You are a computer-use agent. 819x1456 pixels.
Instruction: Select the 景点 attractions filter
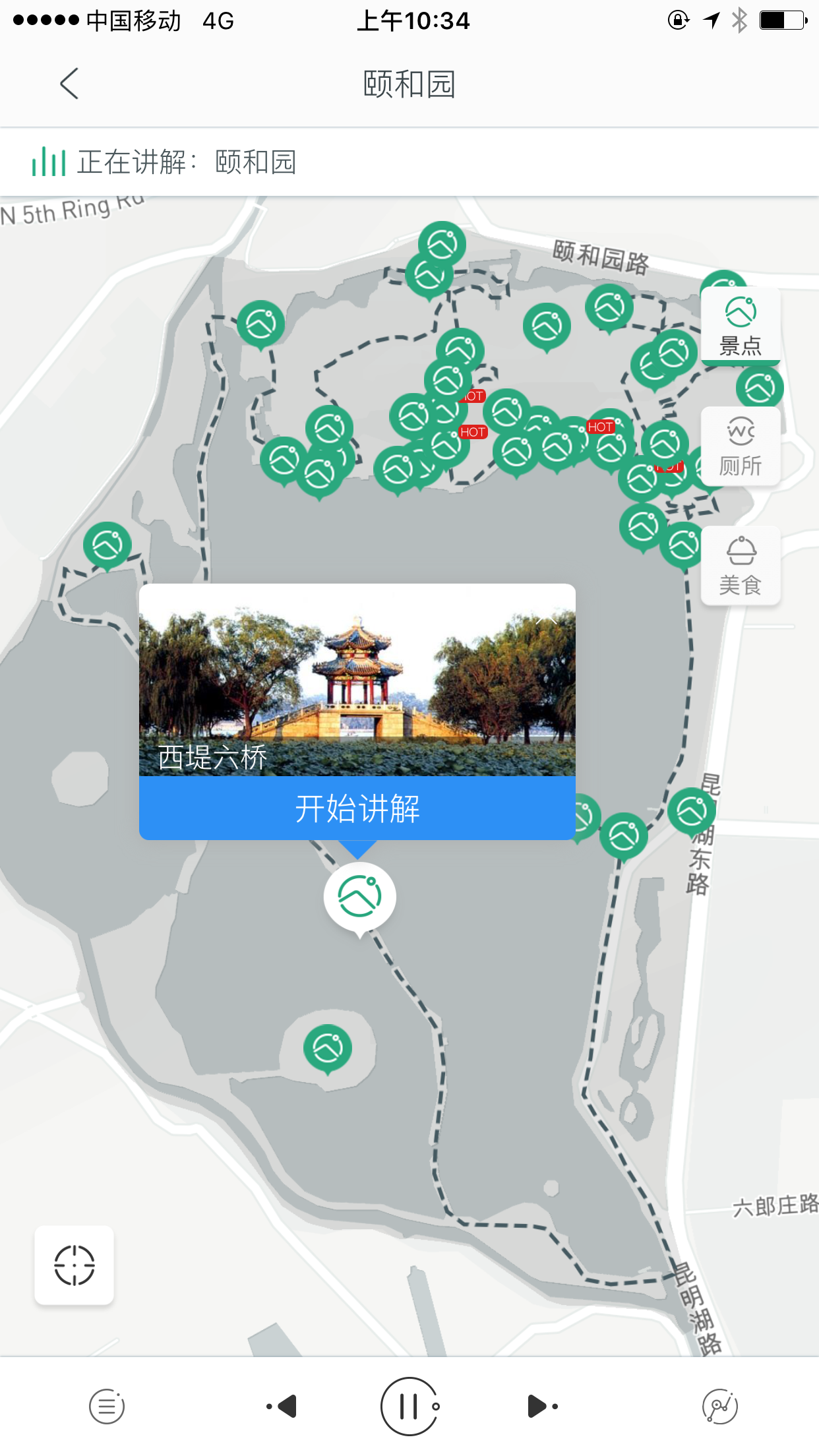[741, 326]
